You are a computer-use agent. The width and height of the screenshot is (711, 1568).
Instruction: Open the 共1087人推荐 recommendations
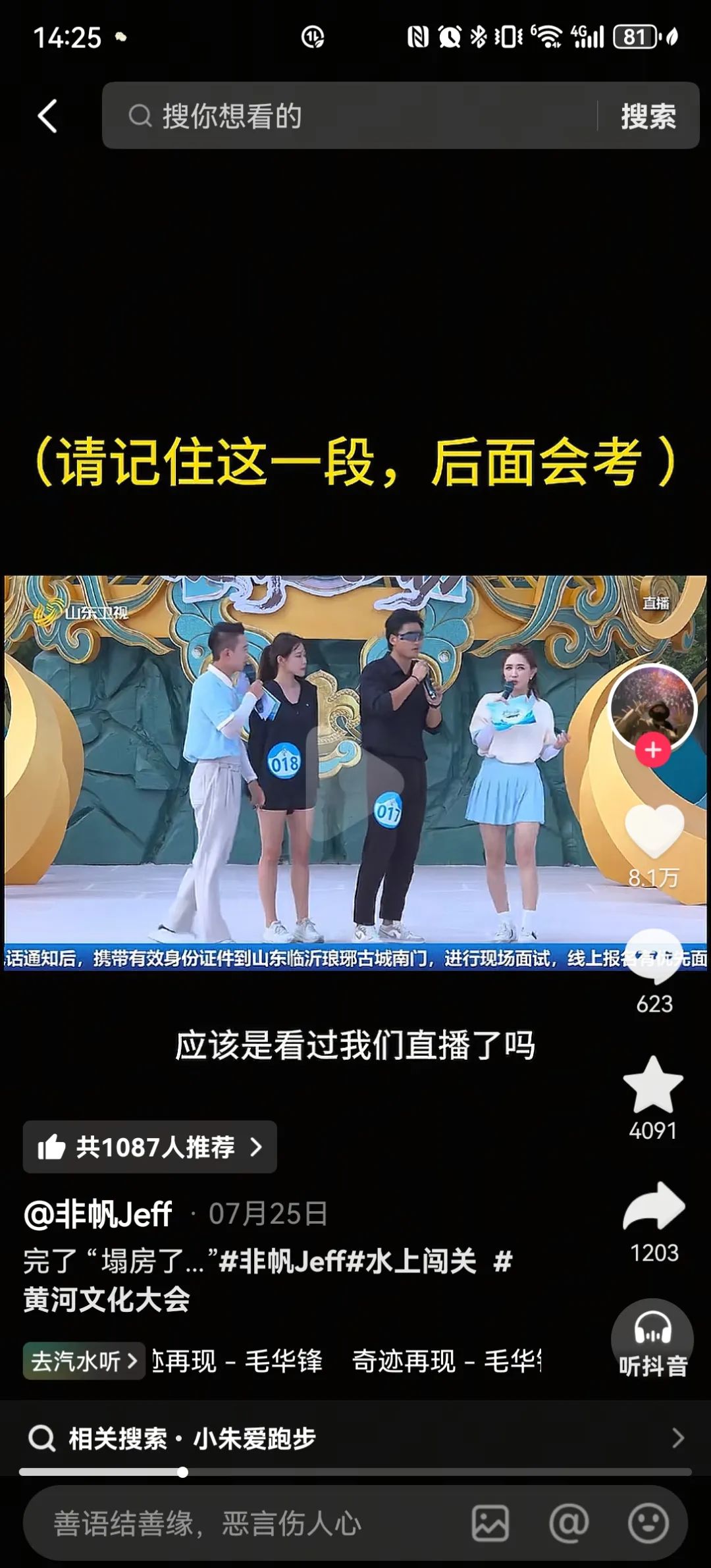pyautogui.click(x=150, y=1147)
